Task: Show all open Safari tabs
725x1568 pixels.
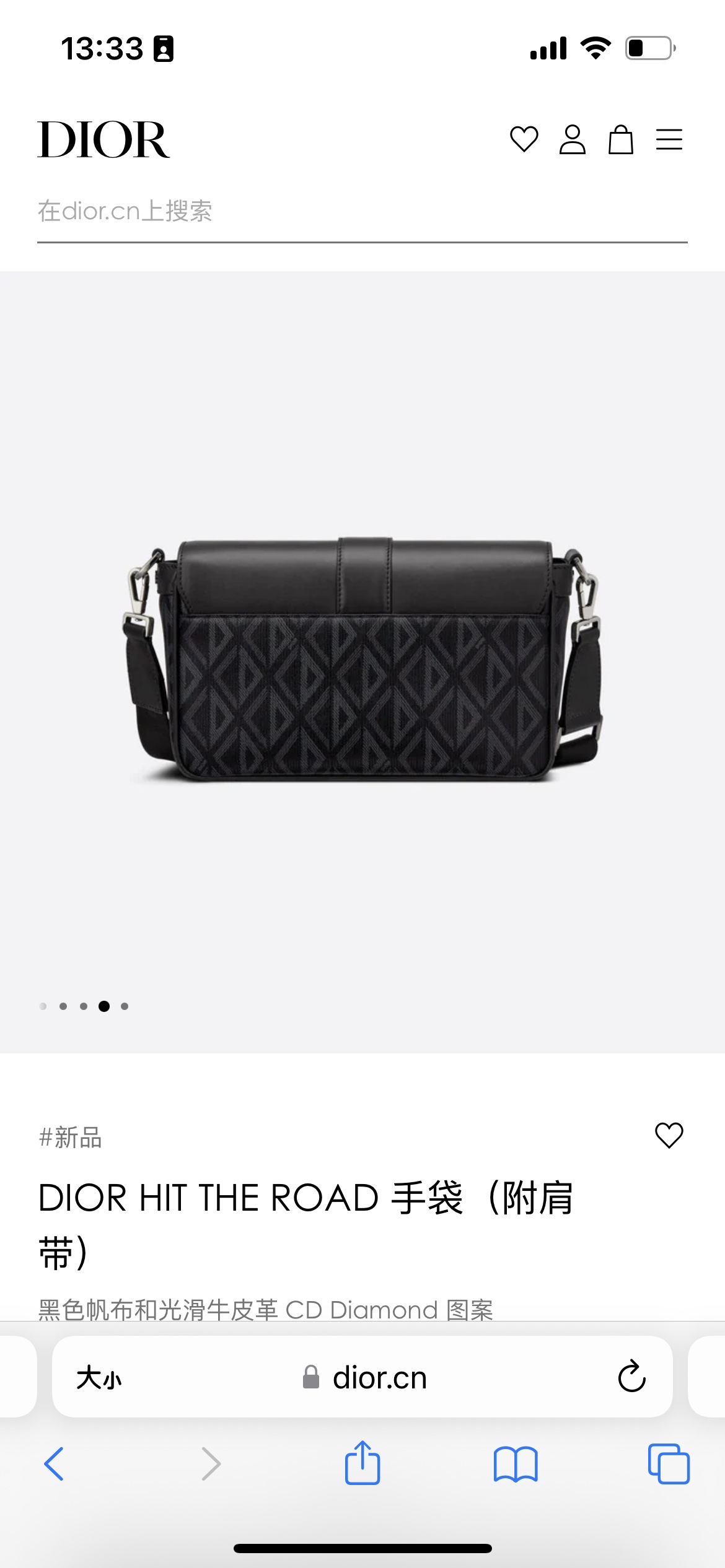Action: (x=669, y=1464)
